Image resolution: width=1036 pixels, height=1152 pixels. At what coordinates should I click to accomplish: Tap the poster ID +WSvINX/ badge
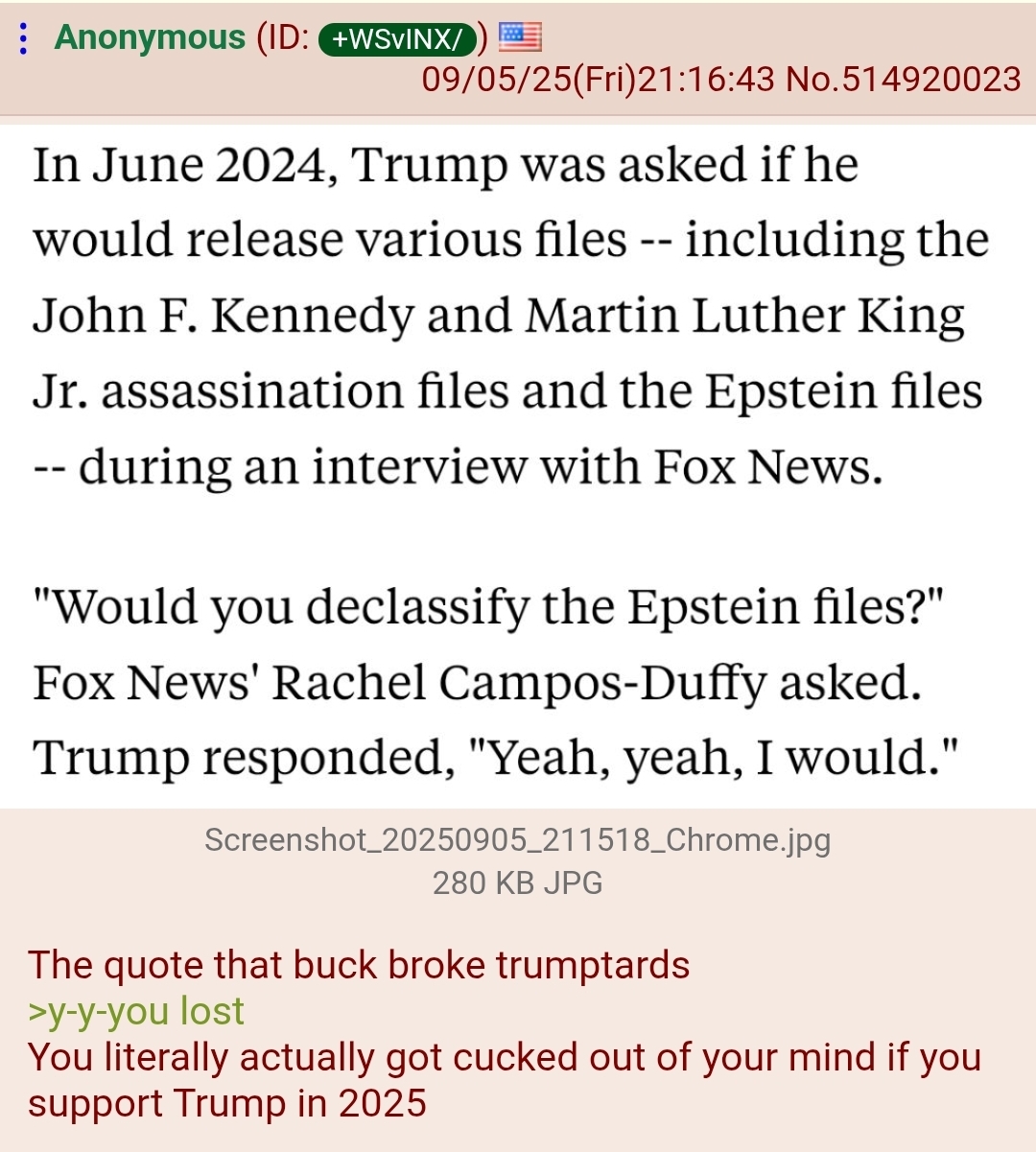click(x=397, y=38)
